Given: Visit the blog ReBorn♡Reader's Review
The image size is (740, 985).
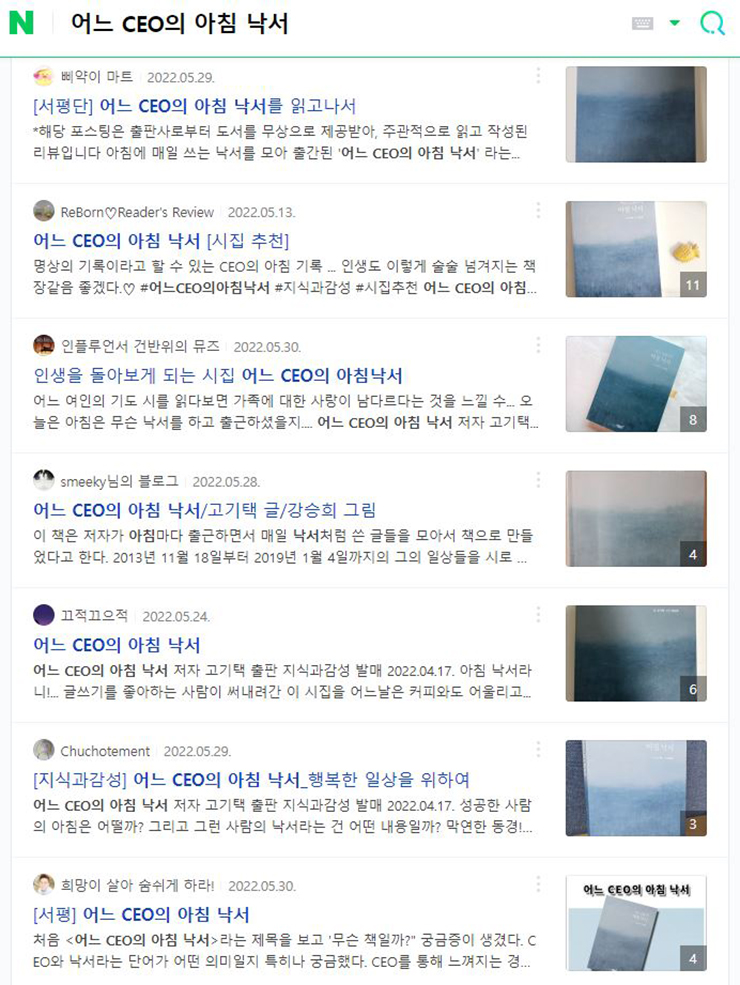Looking at the screenshot, I should (137, 212).
